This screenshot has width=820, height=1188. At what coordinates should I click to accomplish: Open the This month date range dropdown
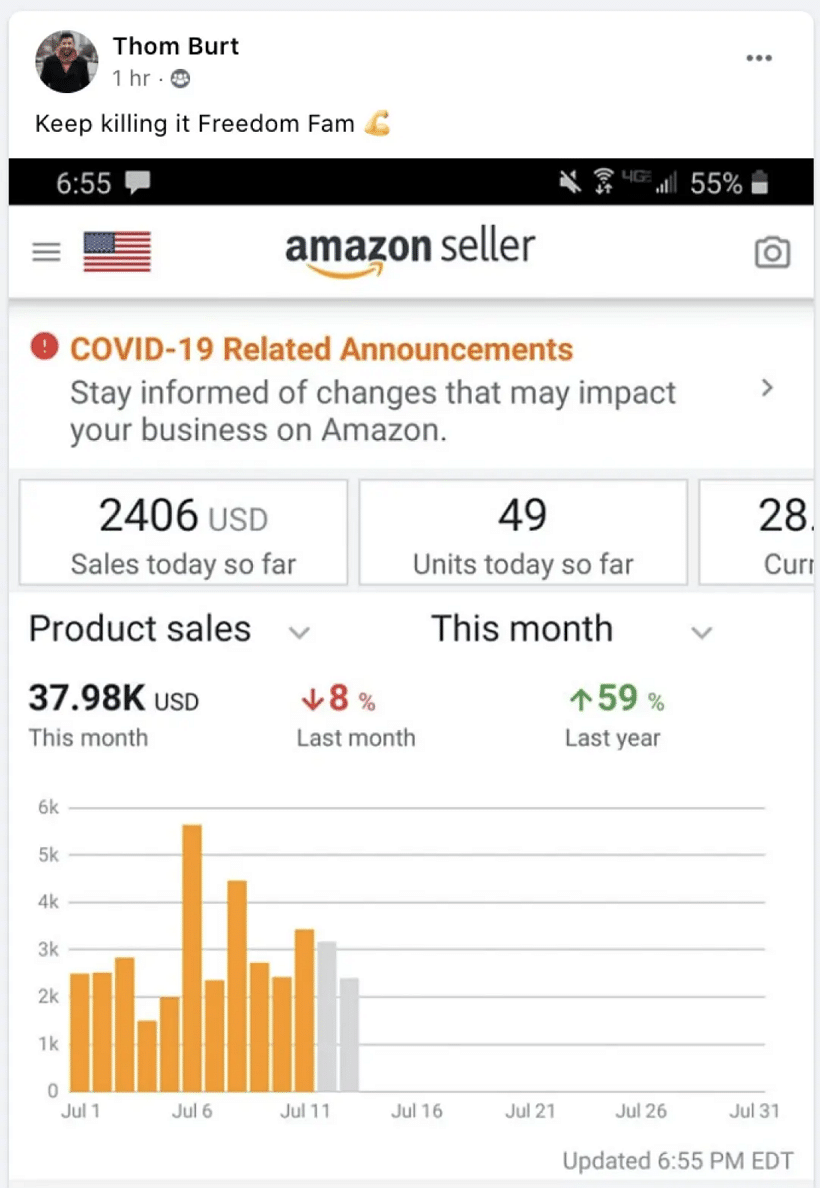[x=701, y=633]
